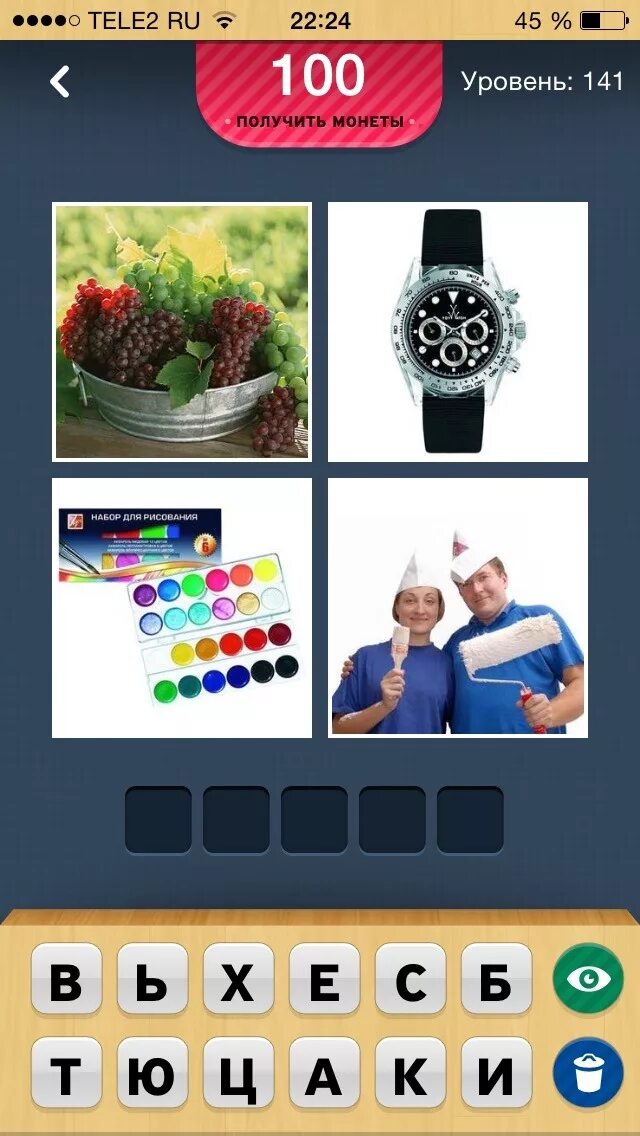Enlarge the watercolor paint set picture
Viewport: 640px width, 1136px height.
point(182,608)
